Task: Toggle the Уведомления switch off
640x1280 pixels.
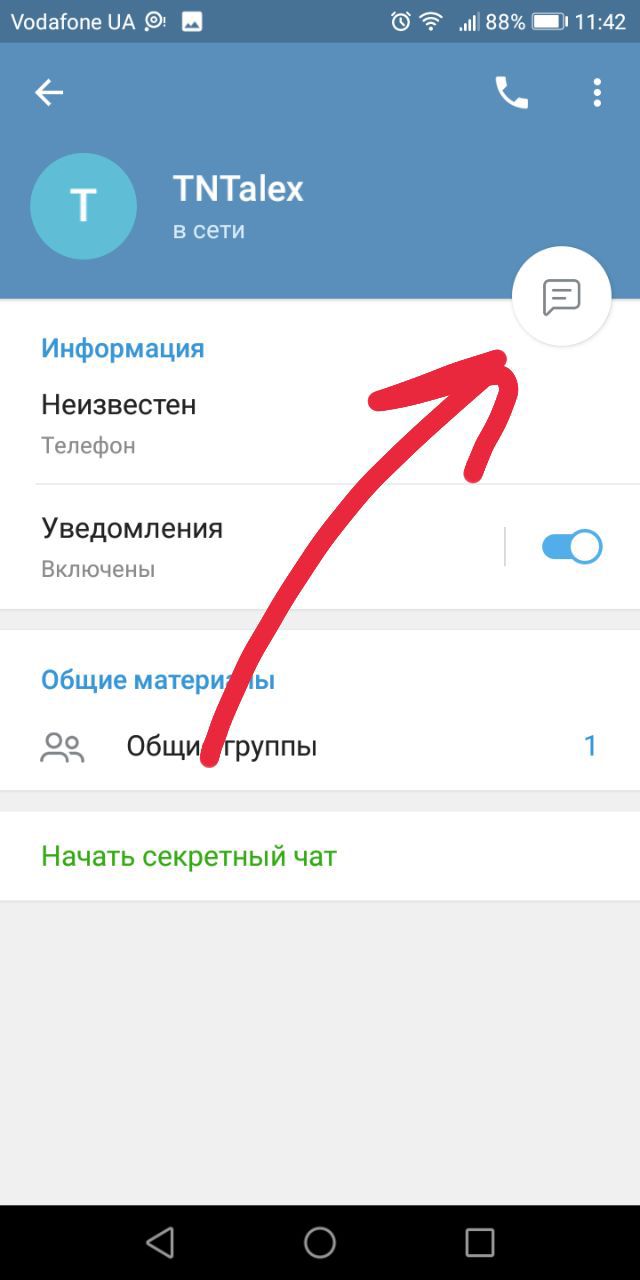Action: (572, 547)
